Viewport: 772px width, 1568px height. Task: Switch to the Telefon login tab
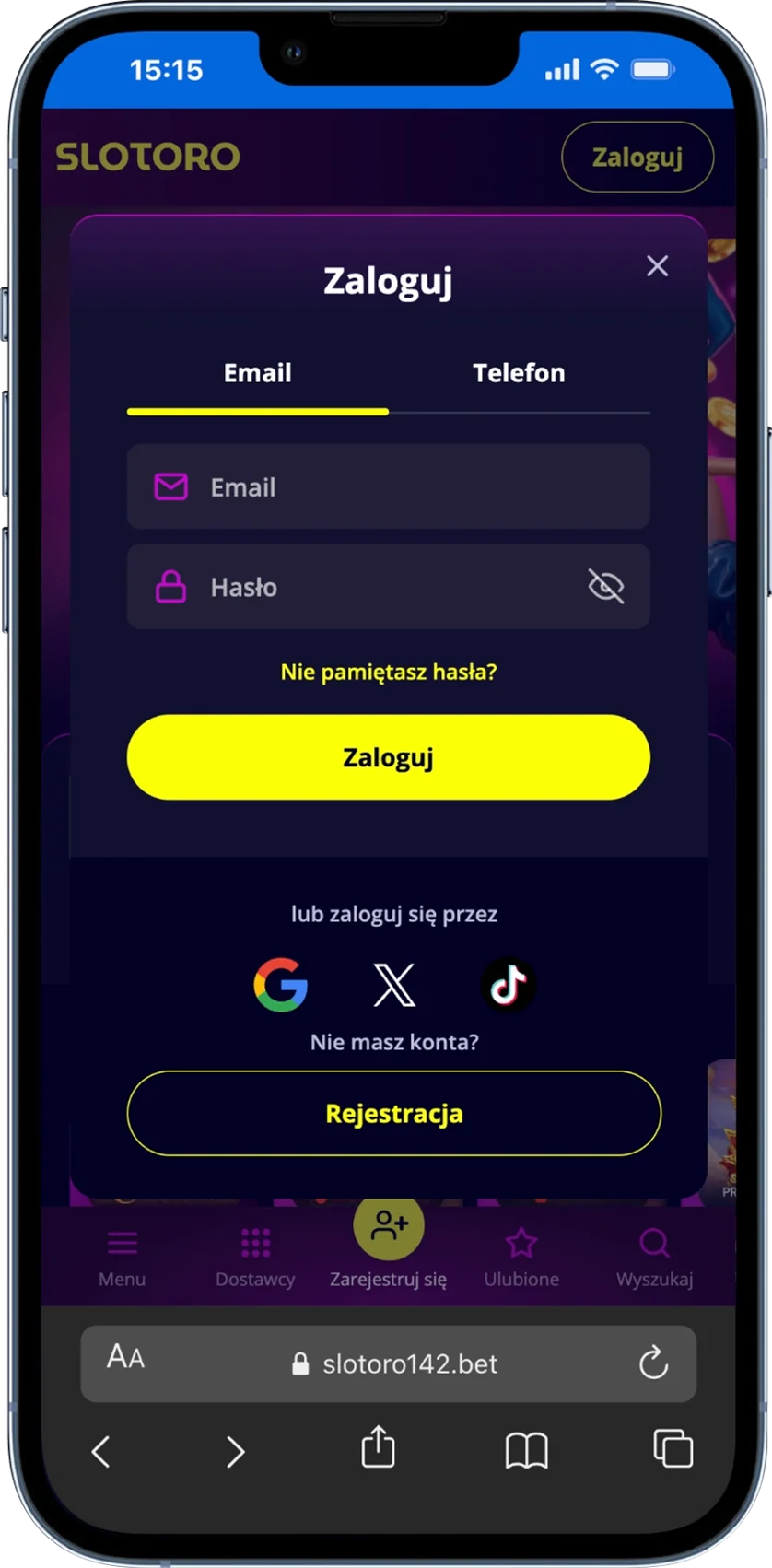[x=519, y=373]
